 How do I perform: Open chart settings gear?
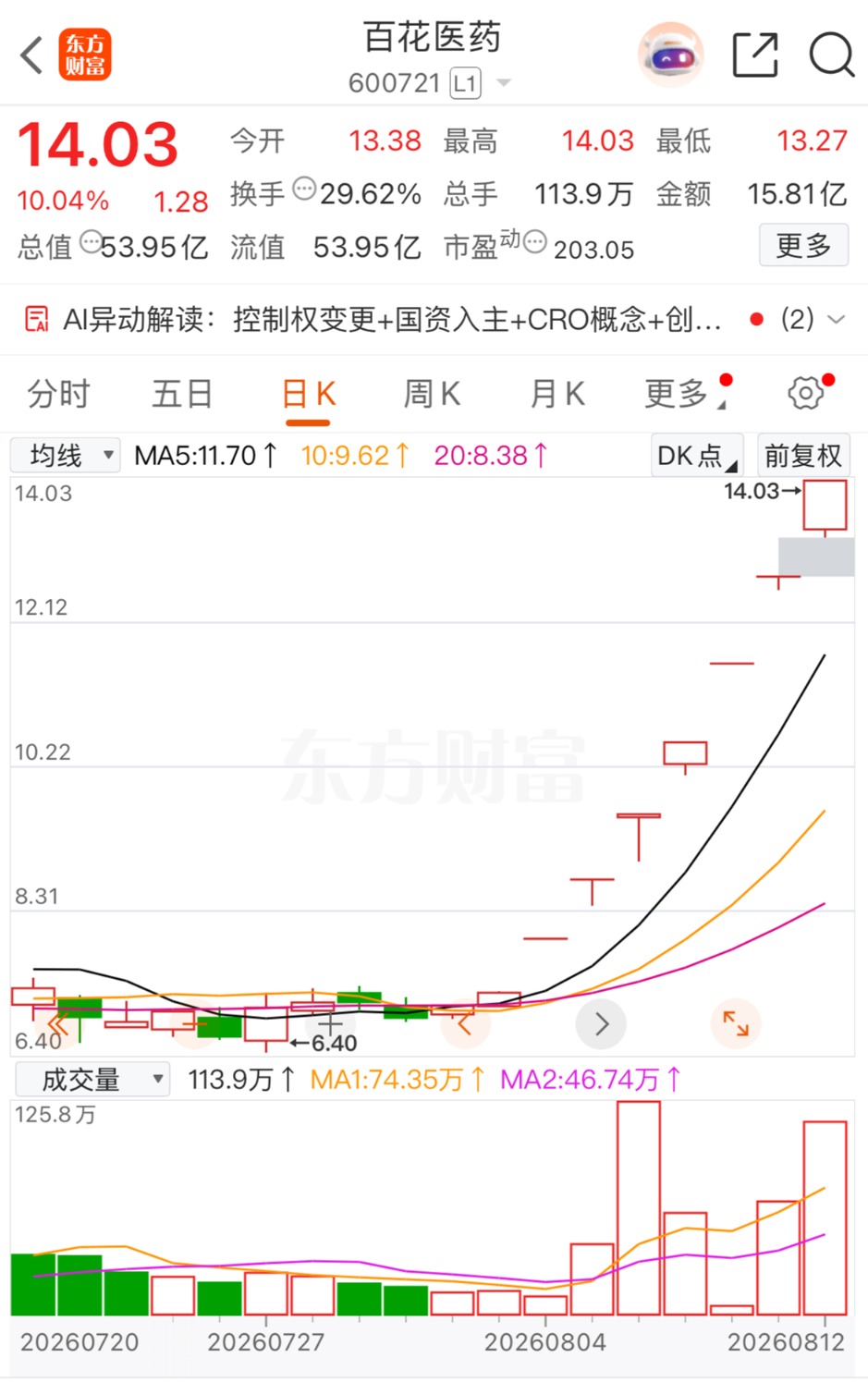[806, 393]
